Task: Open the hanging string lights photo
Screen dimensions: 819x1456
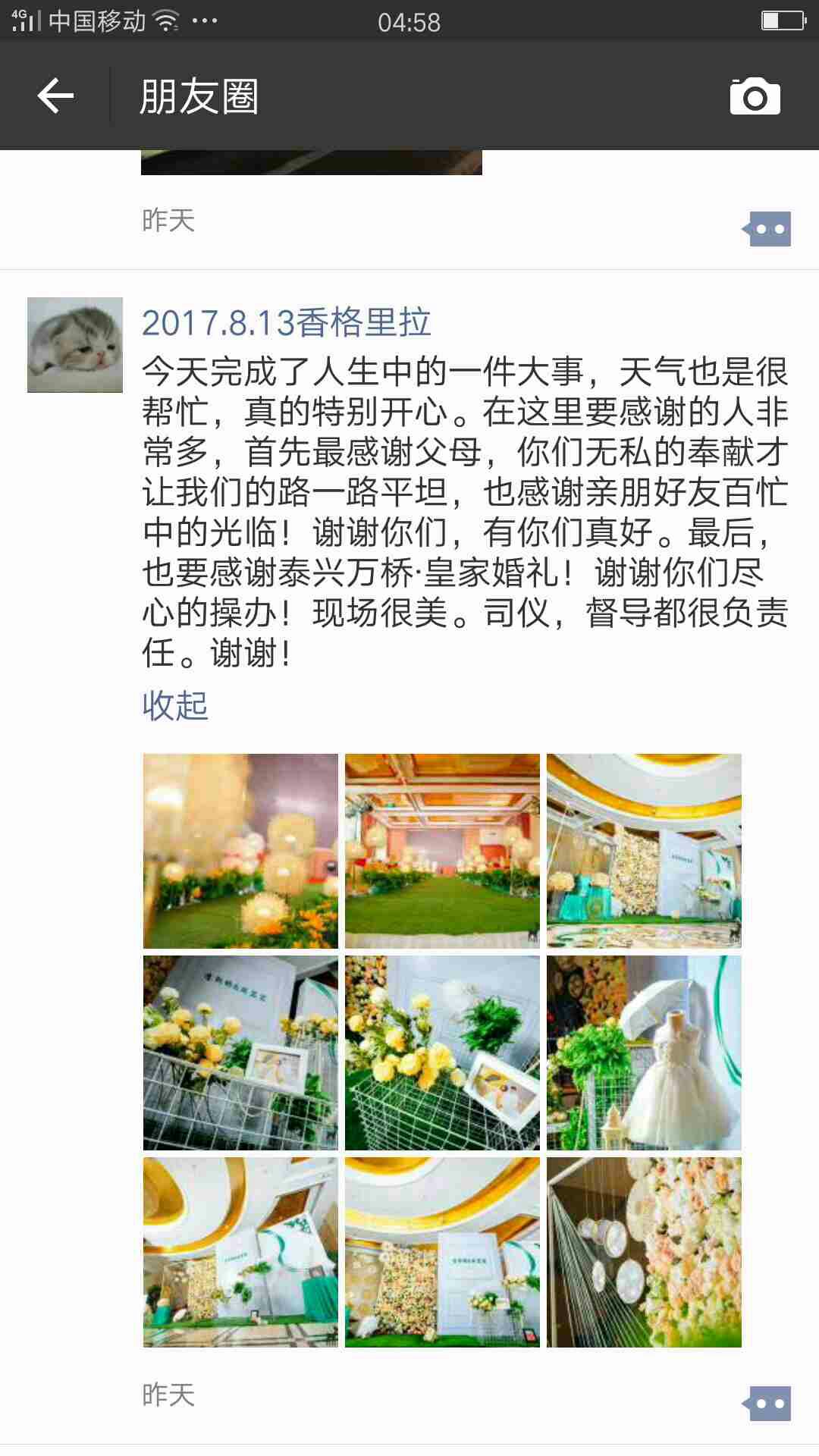Action: pyautogui.click(x=644, y=1252)
